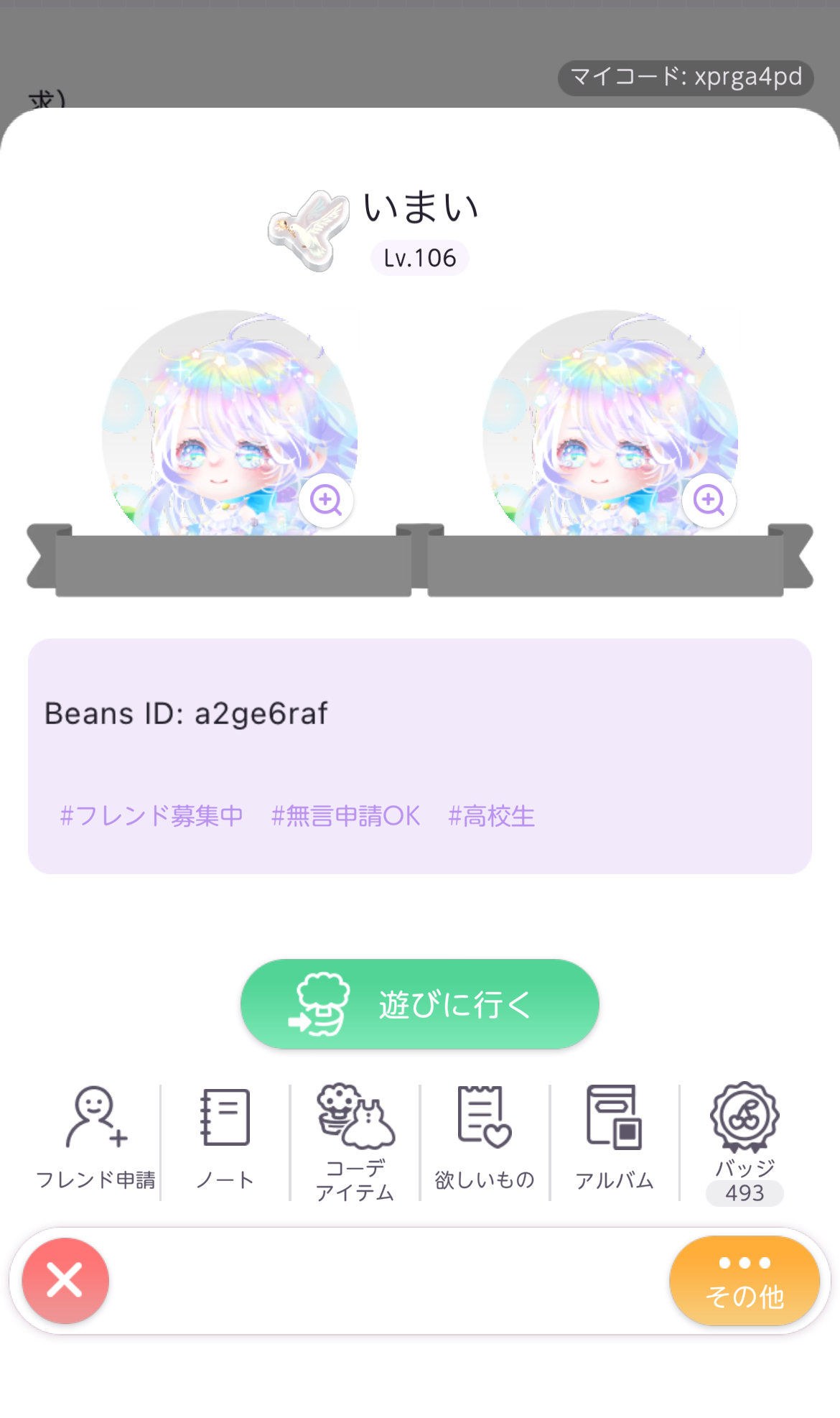
Task: Select the #無言申請OK hashtag
Action: (x=345, y=816)
